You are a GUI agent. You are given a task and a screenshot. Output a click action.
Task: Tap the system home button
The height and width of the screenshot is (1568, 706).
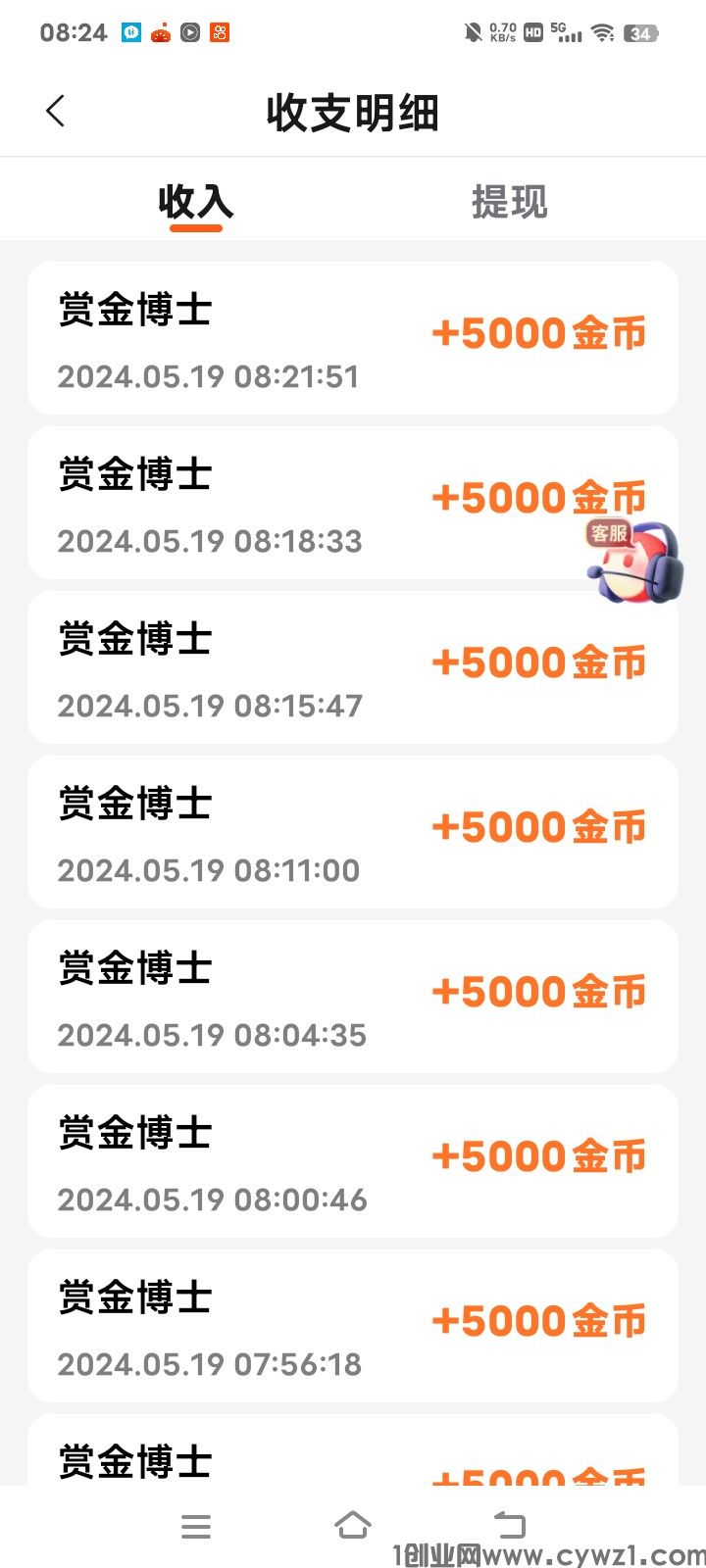click(x=353, y=1525)
